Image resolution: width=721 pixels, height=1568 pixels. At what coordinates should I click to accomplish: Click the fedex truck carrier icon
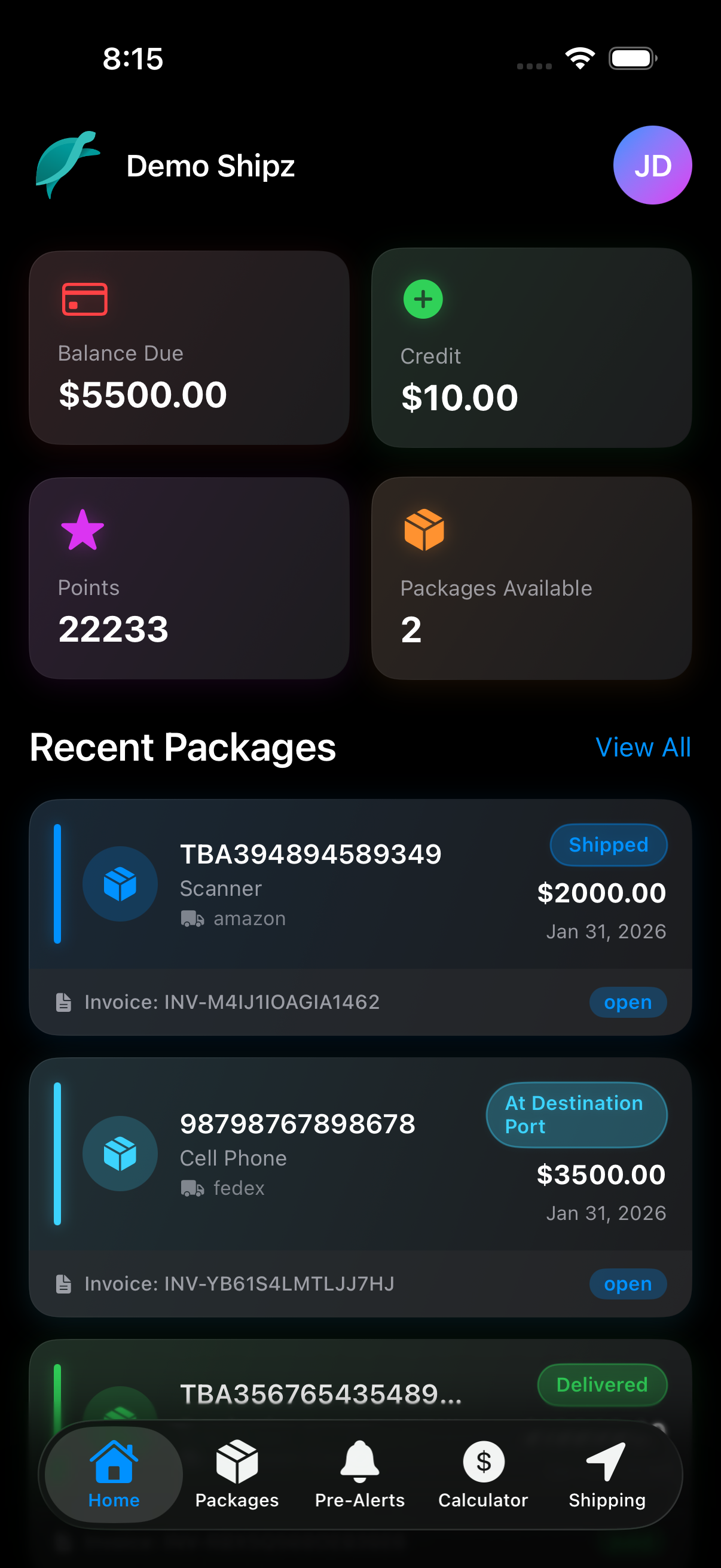(192, 1188)
